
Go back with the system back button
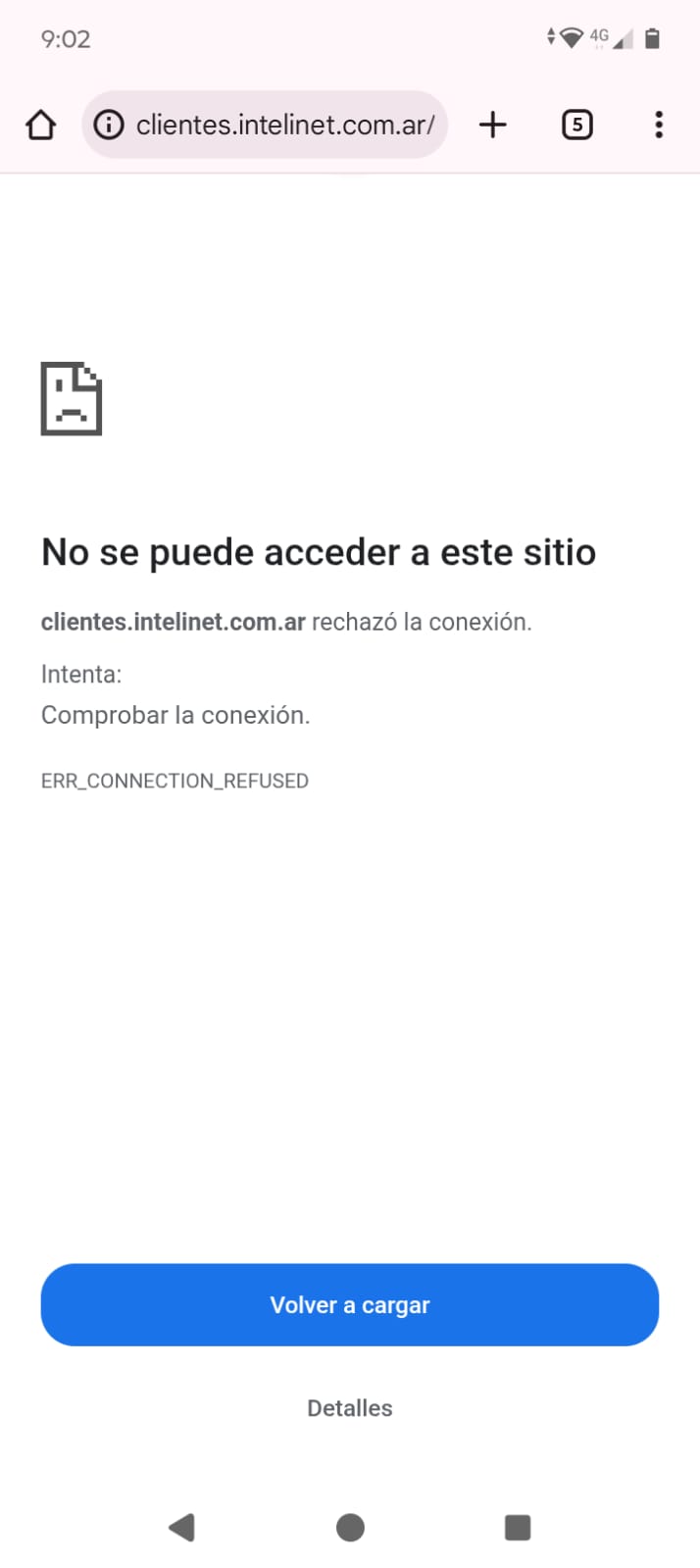click(181, 1527)
